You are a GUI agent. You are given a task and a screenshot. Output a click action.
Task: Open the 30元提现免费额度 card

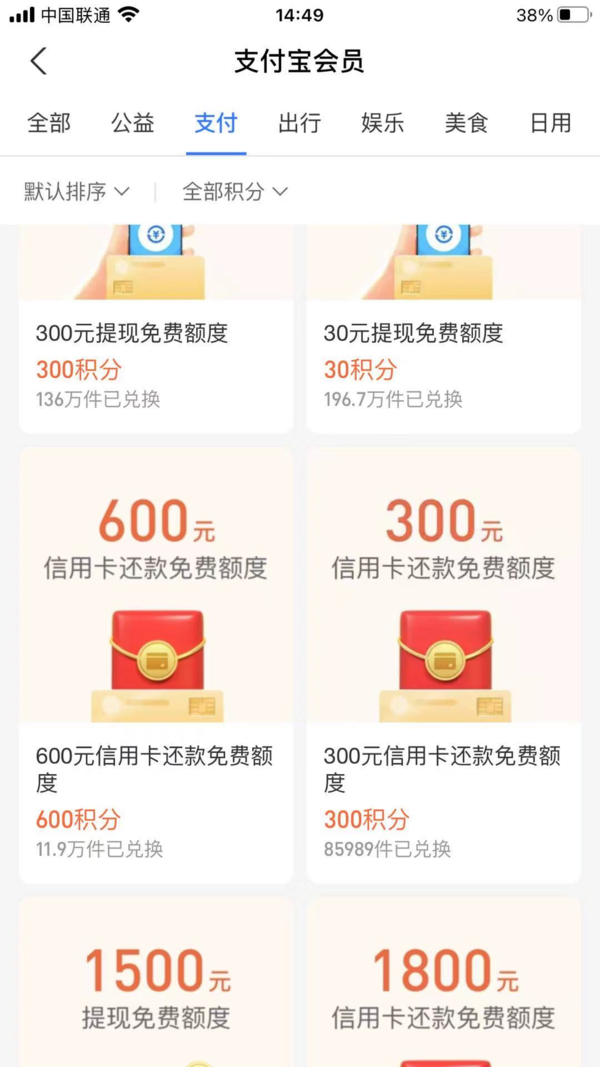(x=443, y=330)
